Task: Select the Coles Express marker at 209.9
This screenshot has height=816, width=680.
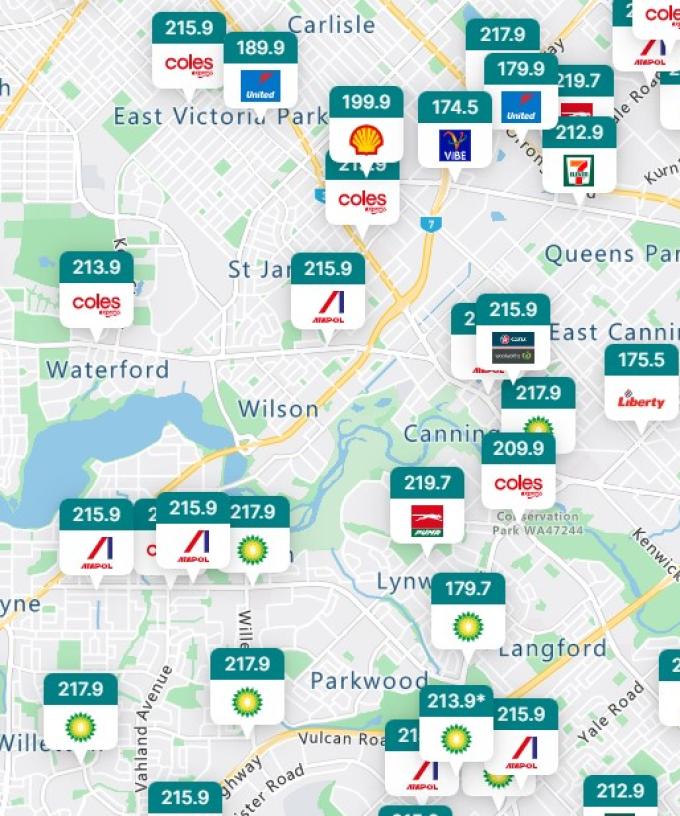Action: 518,471
